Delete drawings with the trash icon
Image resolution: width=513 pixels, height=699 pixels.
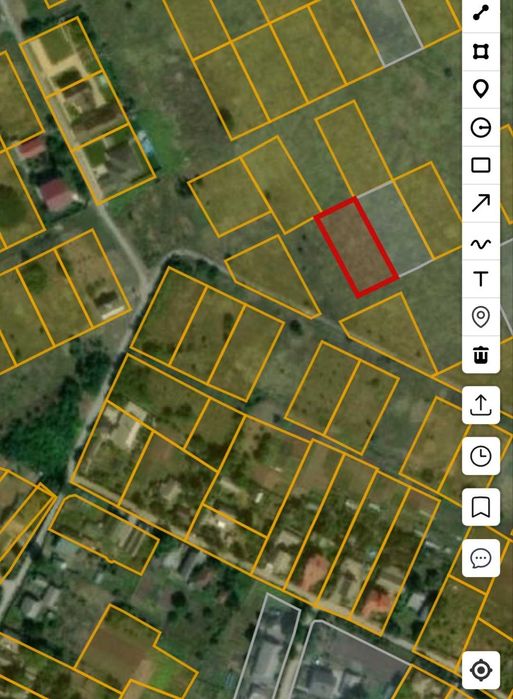[x=481, y=355]
